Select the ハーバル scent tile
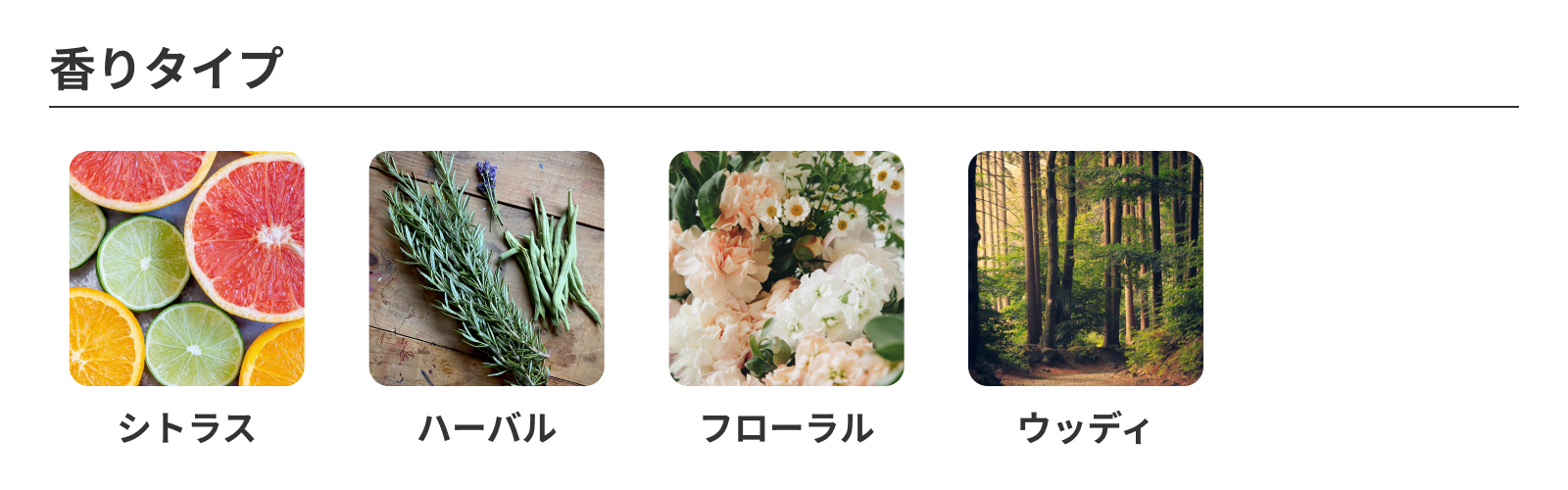Viewport: 1568px width, 490px height. [x=486, y=269]
